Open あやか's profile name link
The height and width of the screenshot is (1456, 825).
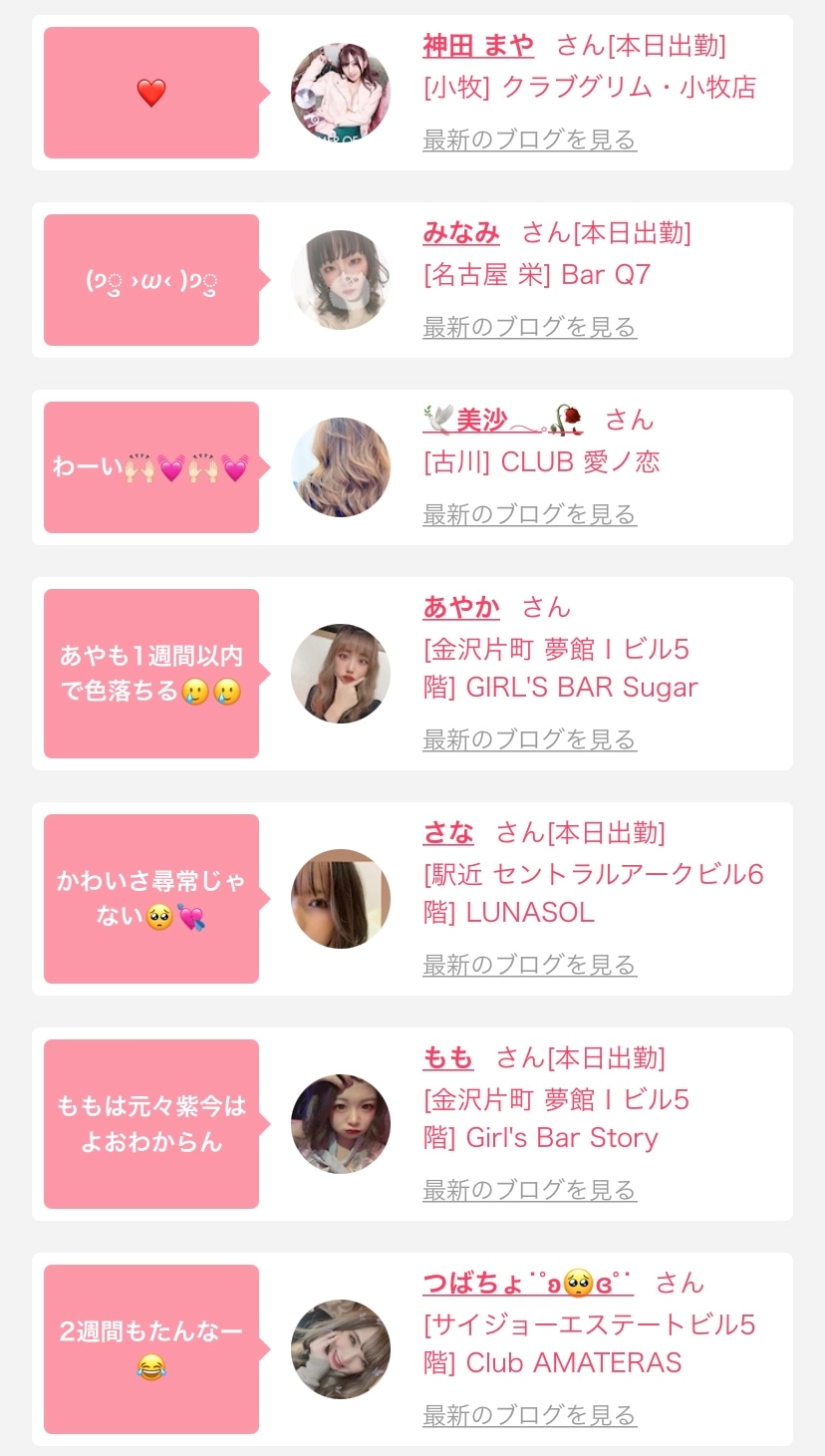[461, 608]
